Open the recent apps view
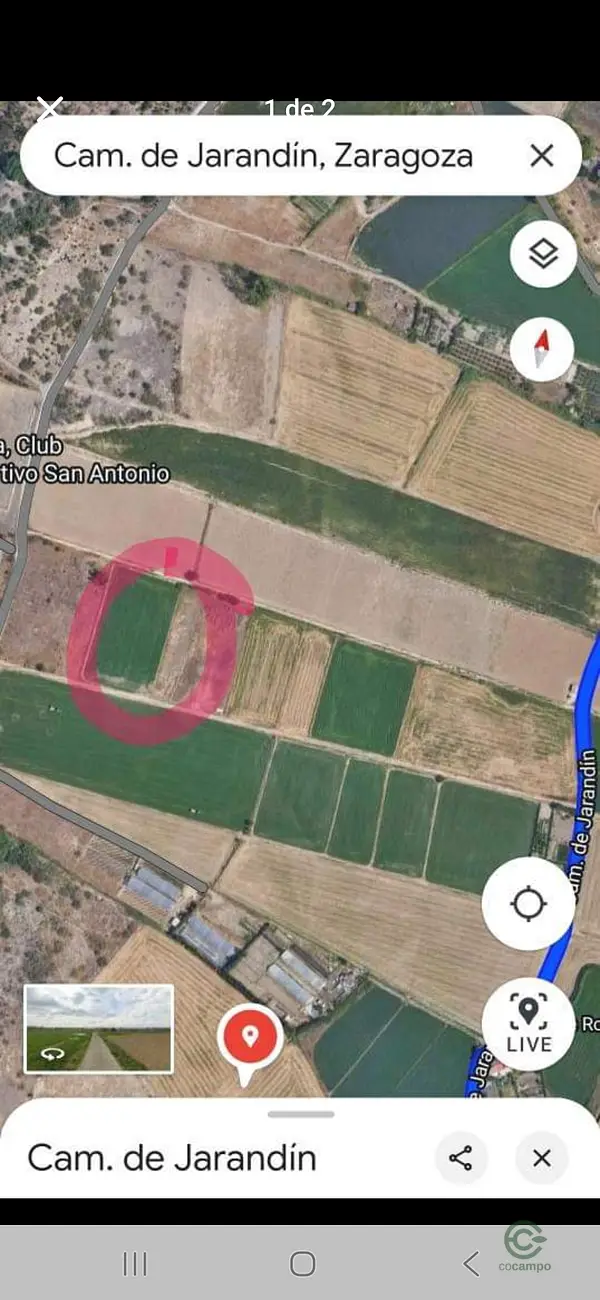The width and height of the screenshot is (600, 1300). tap(134, 1264)
